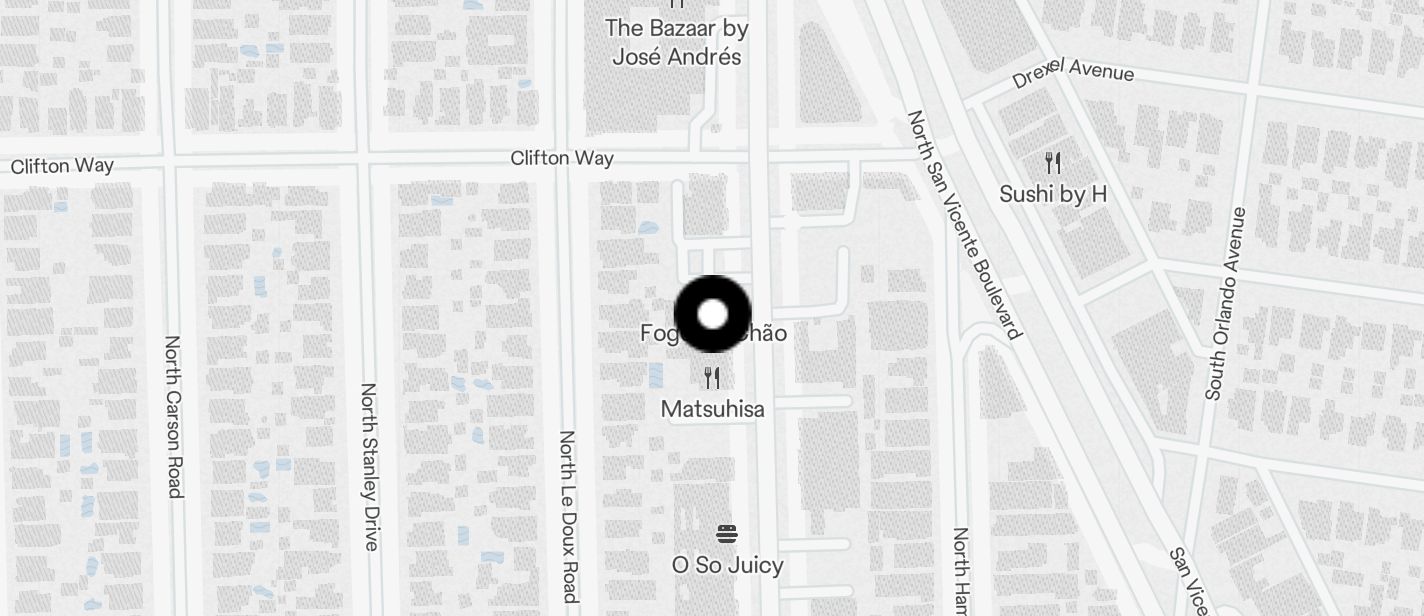Select the O So Juicy burger marker
Viewport: 1424px width, 616px height.
click(x=727, y=534)
